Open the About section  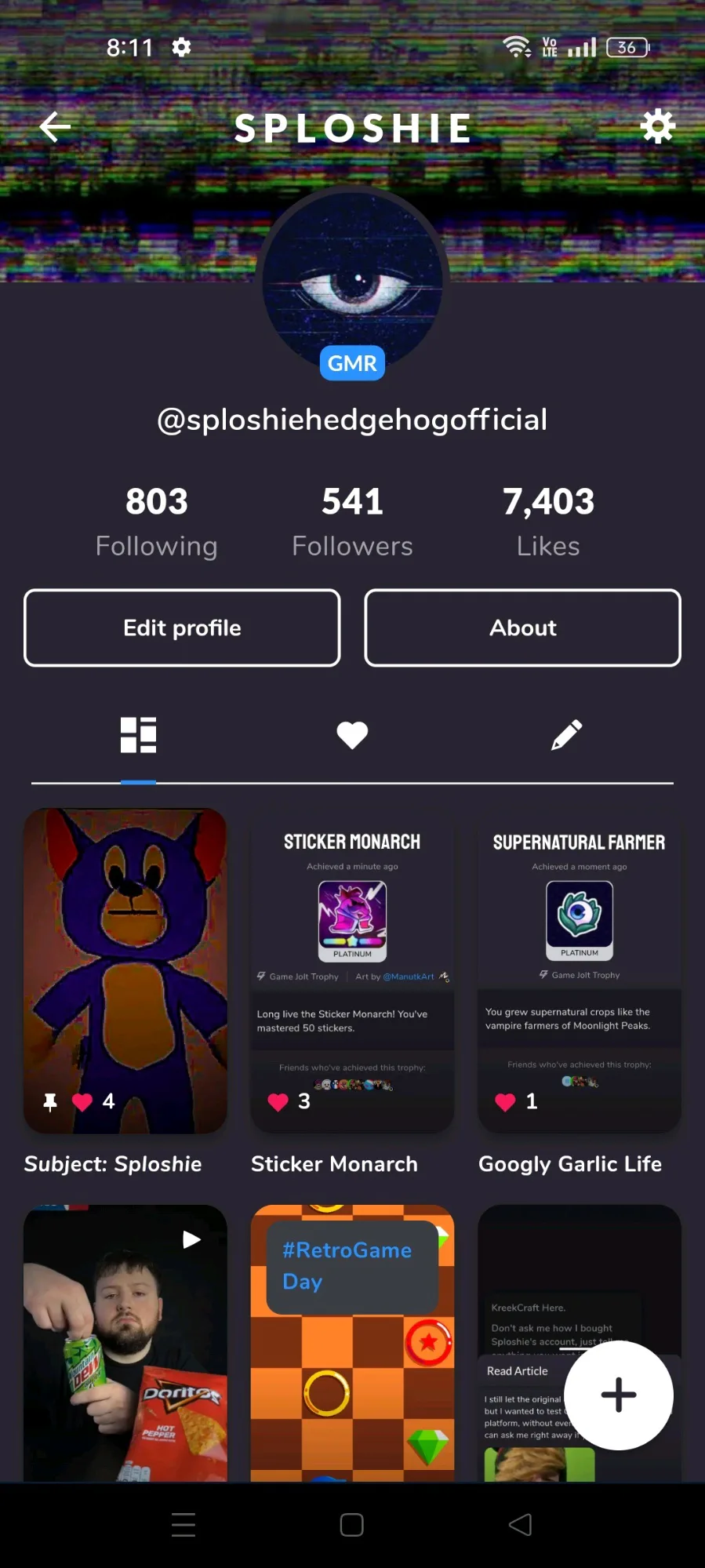(522, 628)
